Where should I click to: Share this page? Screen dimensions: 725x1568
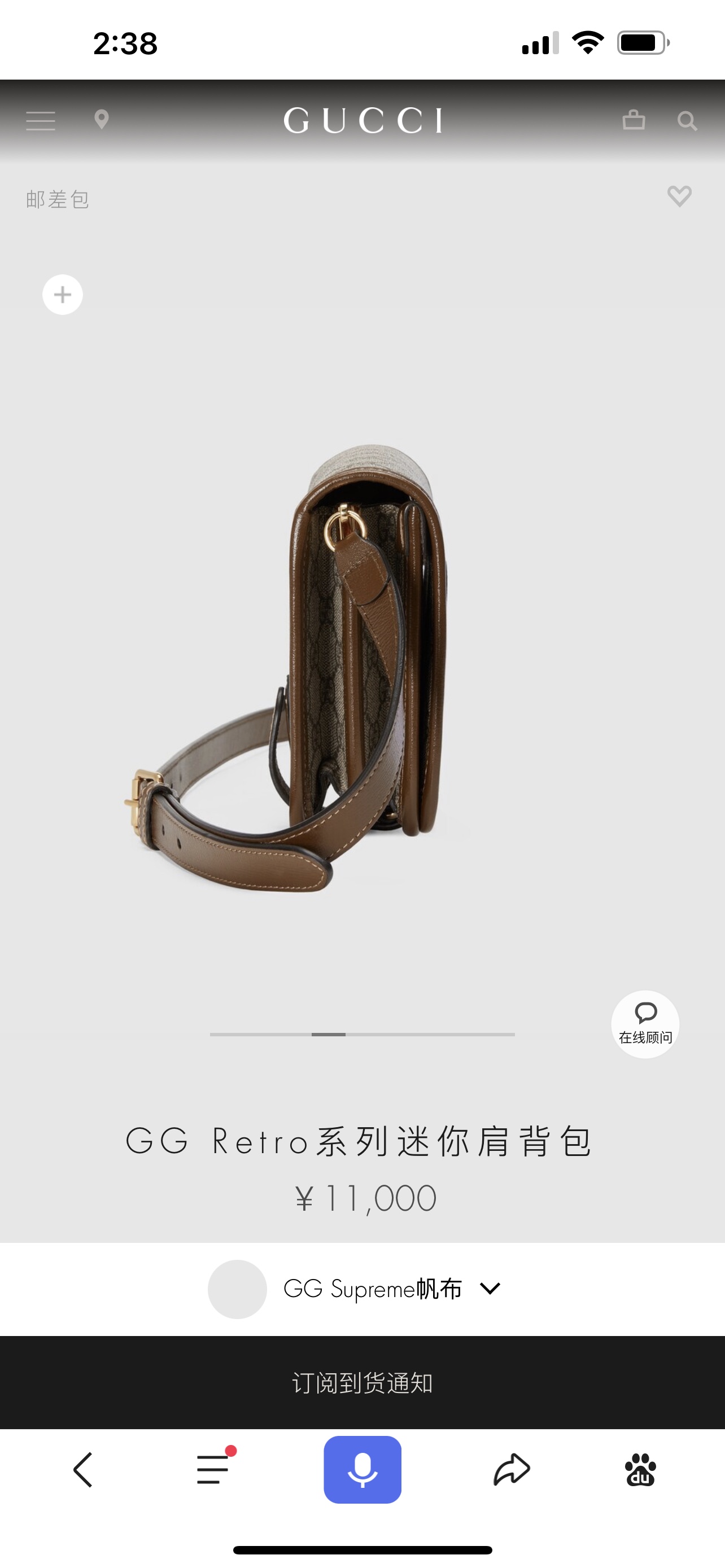click(512, 1469)
